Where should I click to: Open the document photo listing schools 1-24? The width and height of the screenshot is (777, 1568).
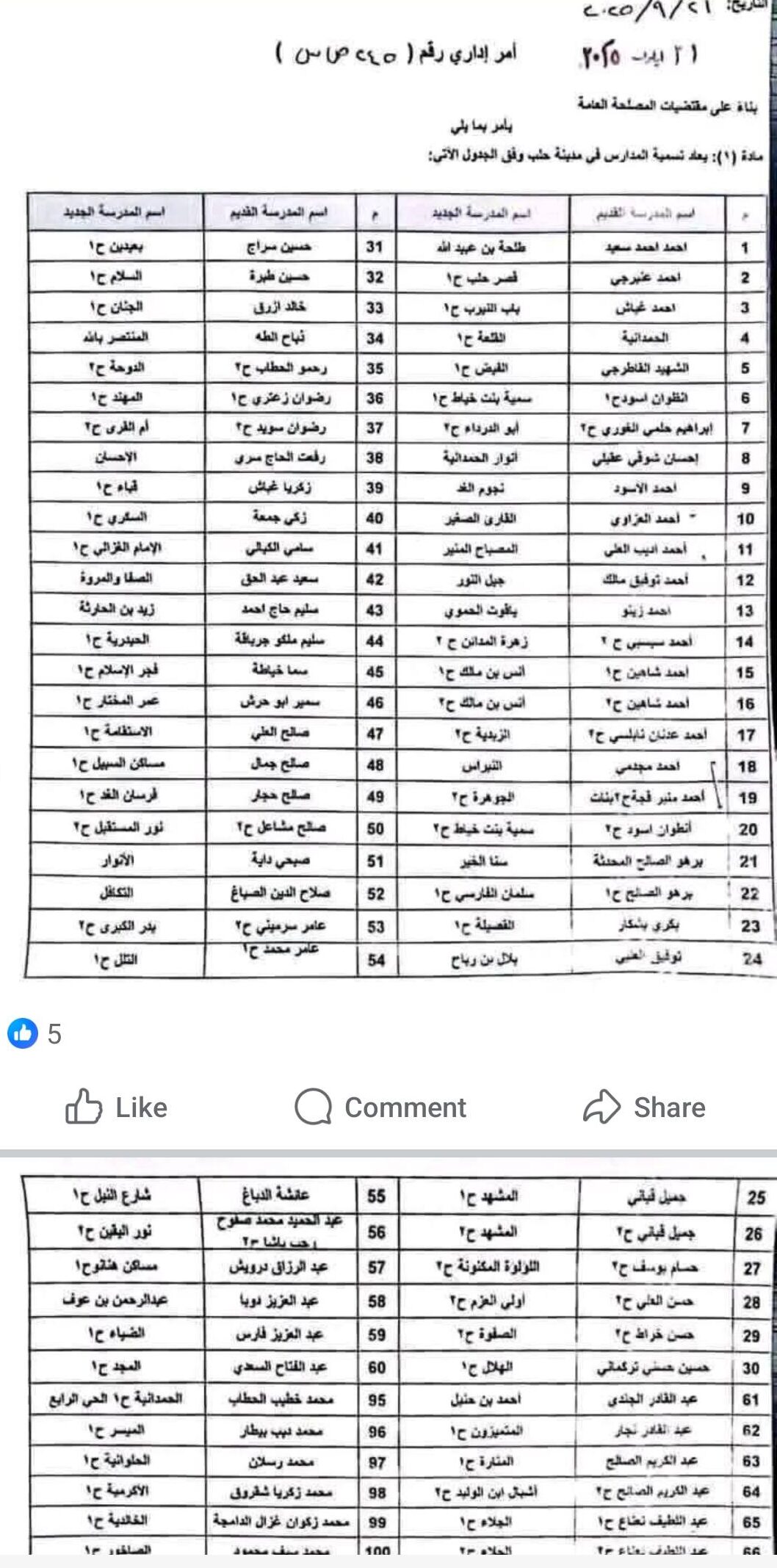pos(388,491)
